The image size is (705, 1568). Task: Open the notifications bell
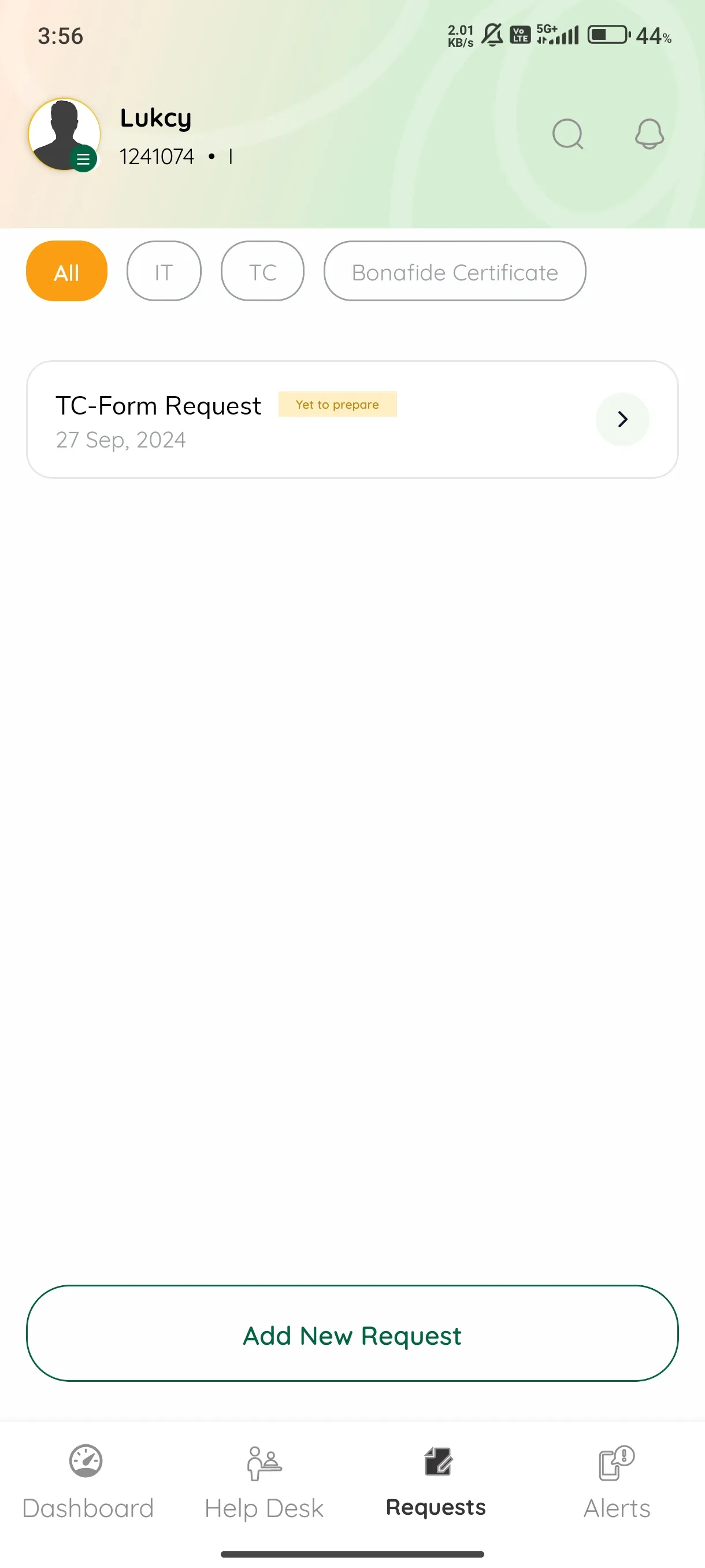coord(649,134)
